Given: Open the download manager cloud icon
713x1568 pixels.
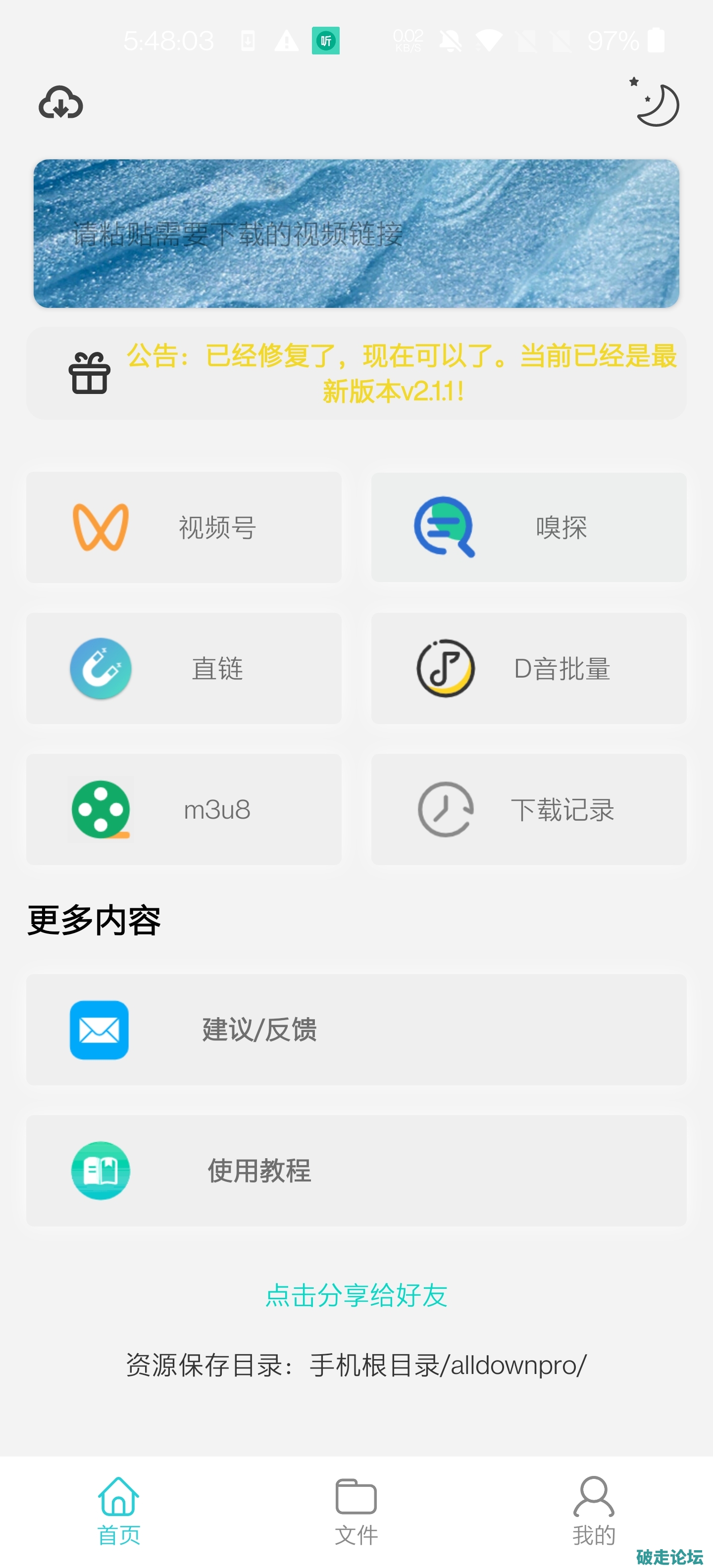Looking at the screenshot, I should 61,103.
